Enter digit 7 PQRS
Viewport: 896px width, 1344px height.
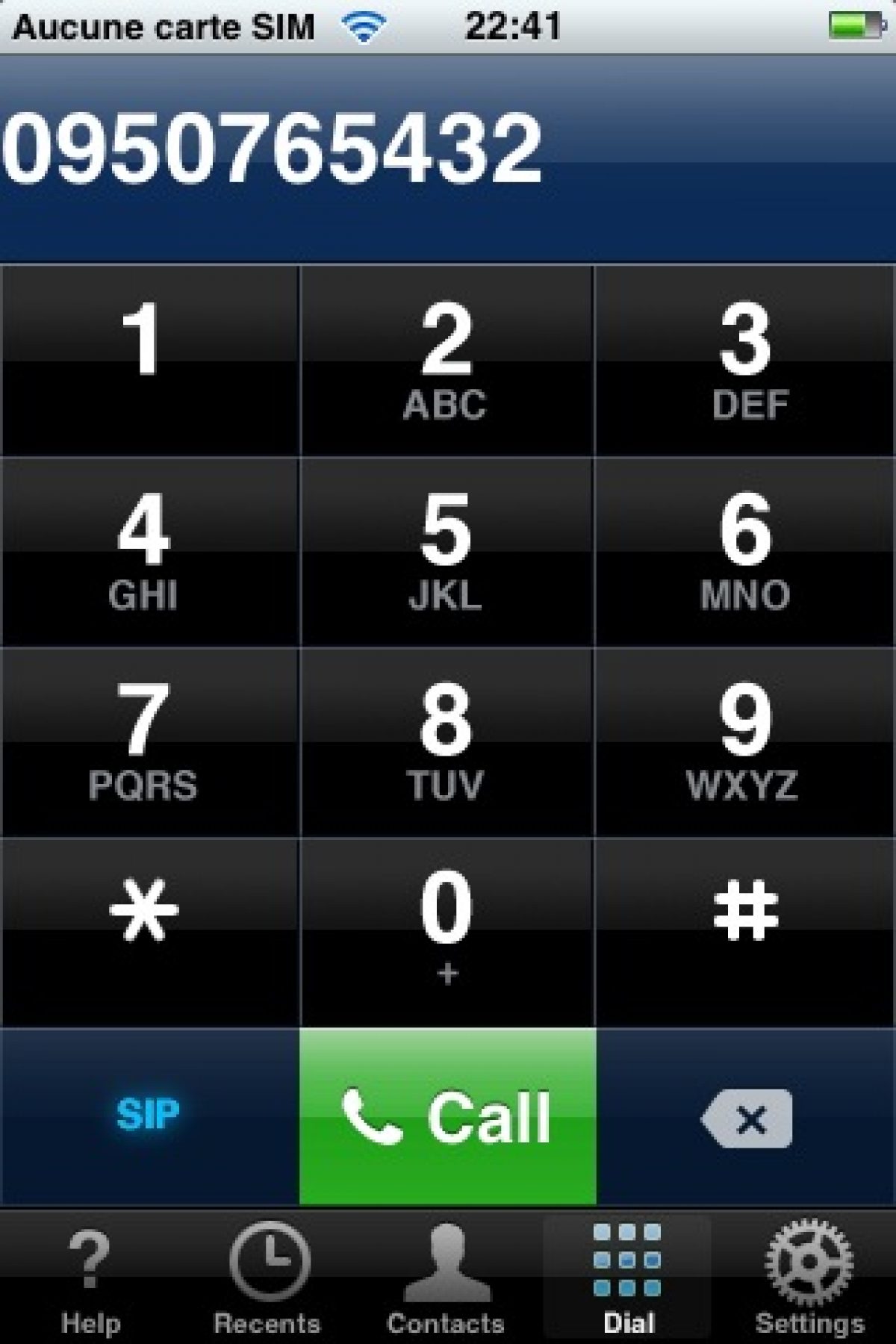tap(149, 742)
